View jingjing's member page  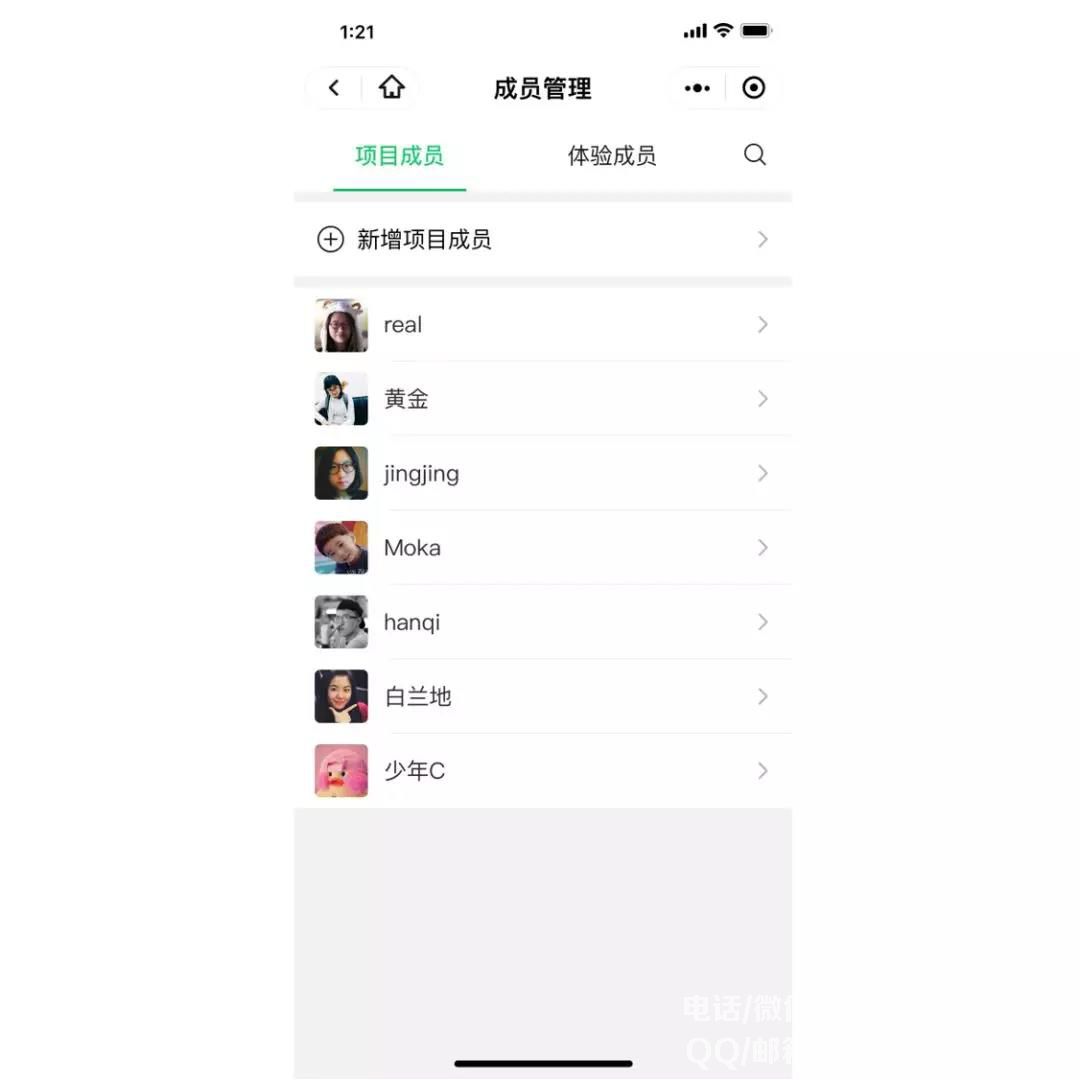tap(542, 473)
